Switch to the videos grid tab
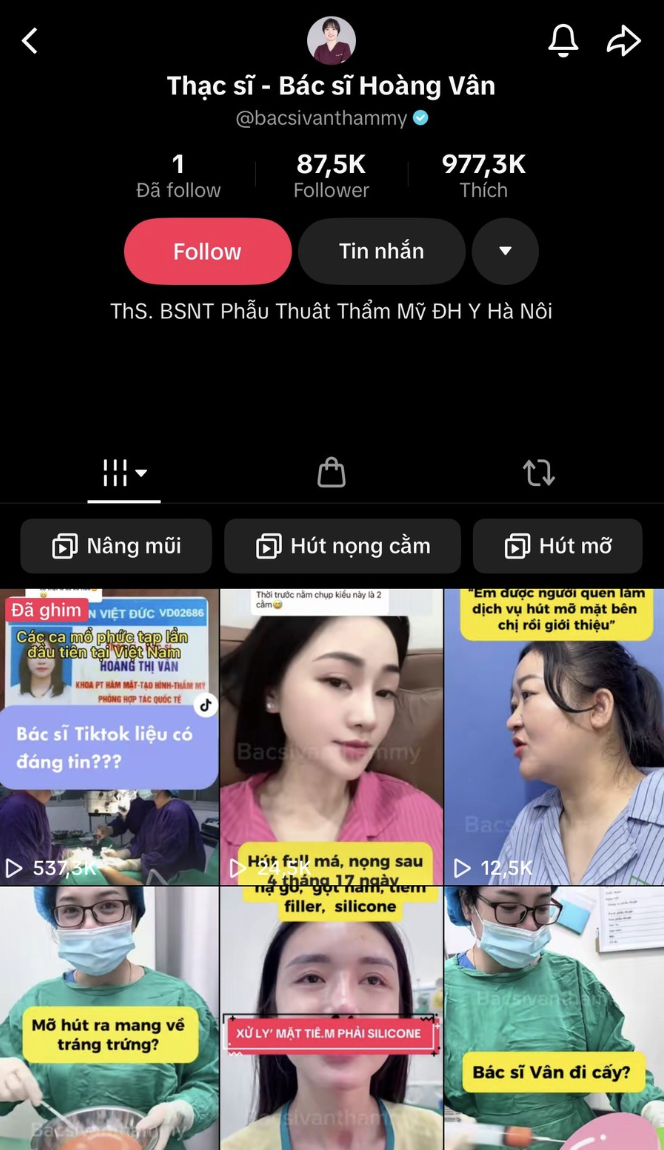The image size is (664, 1150). (124, 473)
